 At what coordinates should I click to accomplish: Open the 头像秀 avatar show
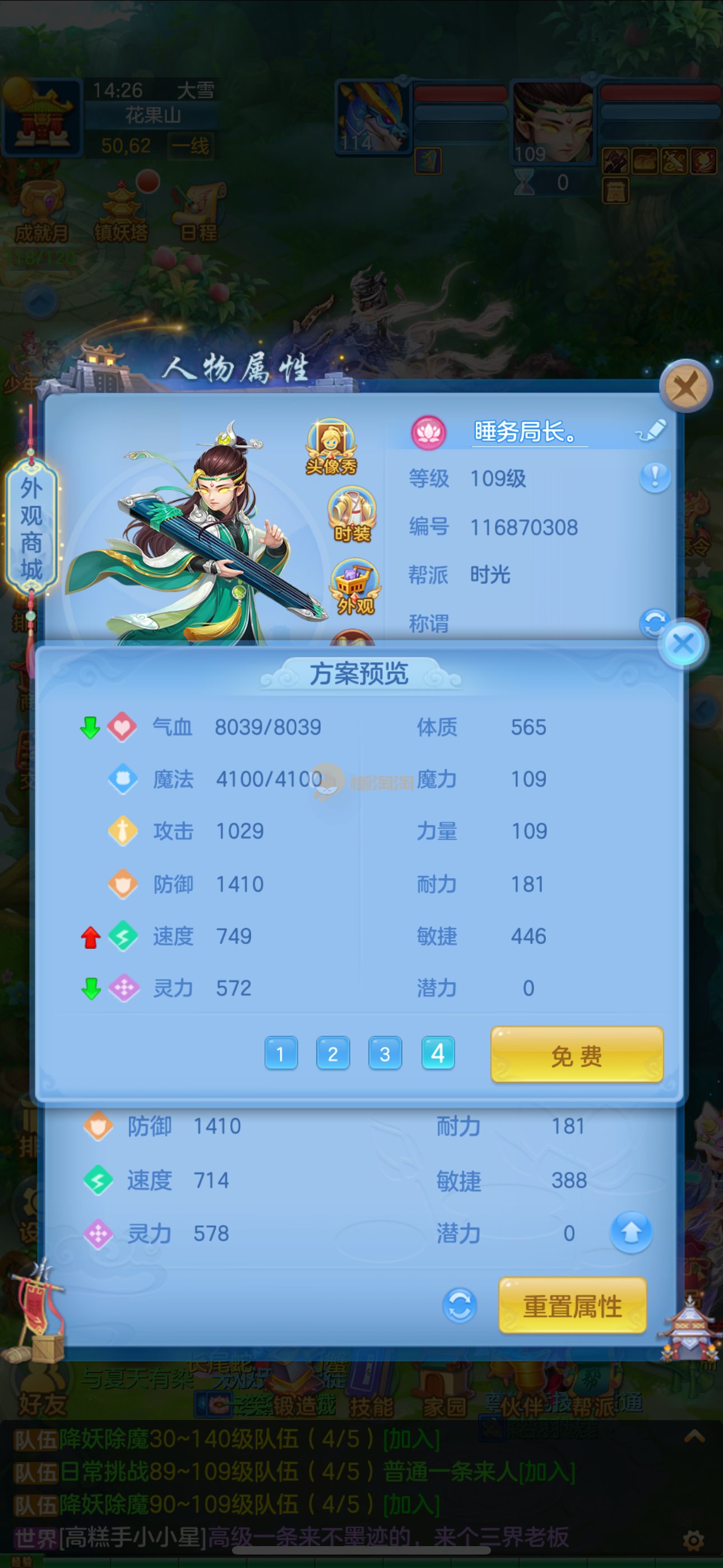coord(331,446)
